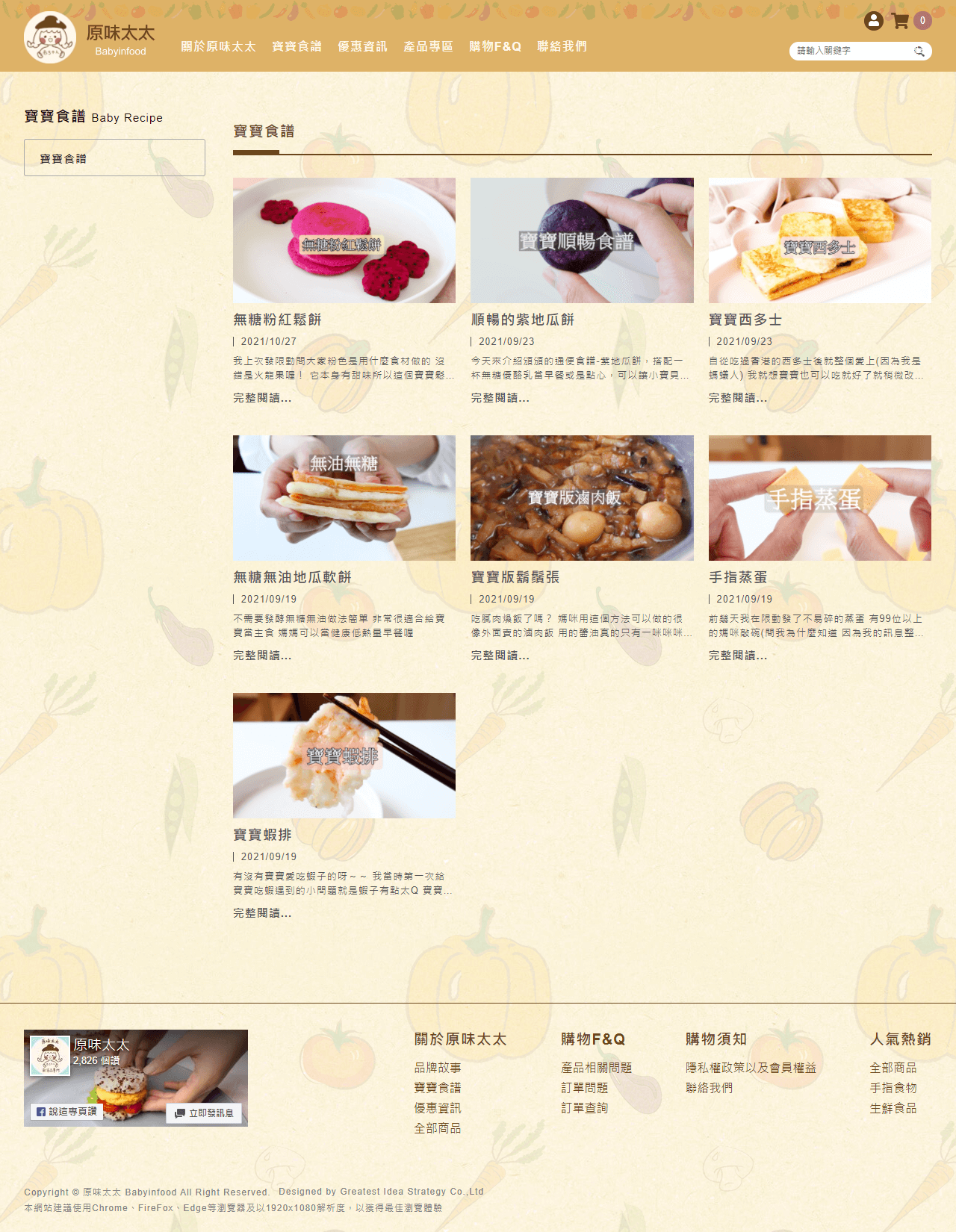
Task: Tap 完整閱讀 under 手指蒸蛋
Action: click(737, 656)
